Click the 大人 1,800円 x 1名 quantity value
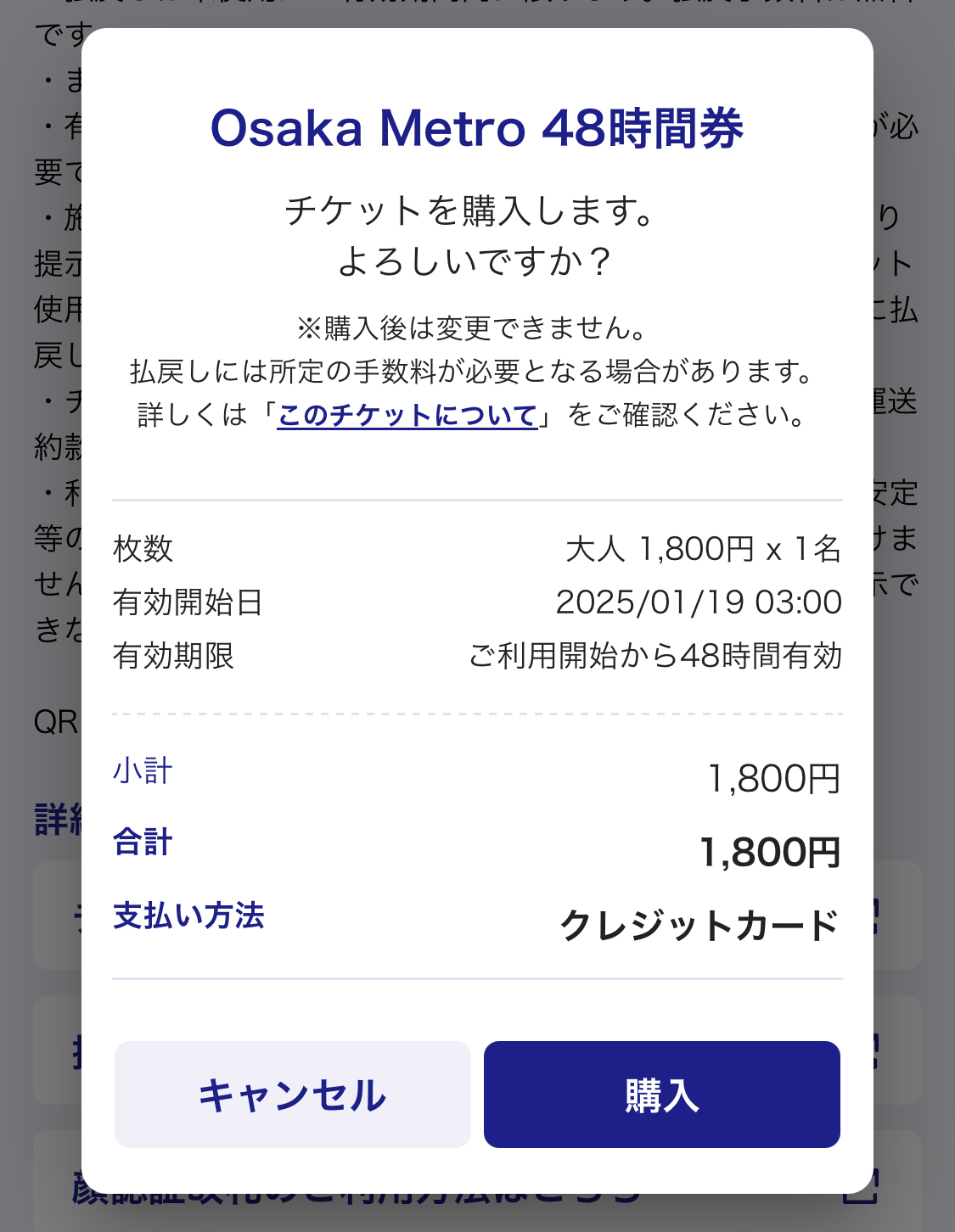 (x=702, y=550)
